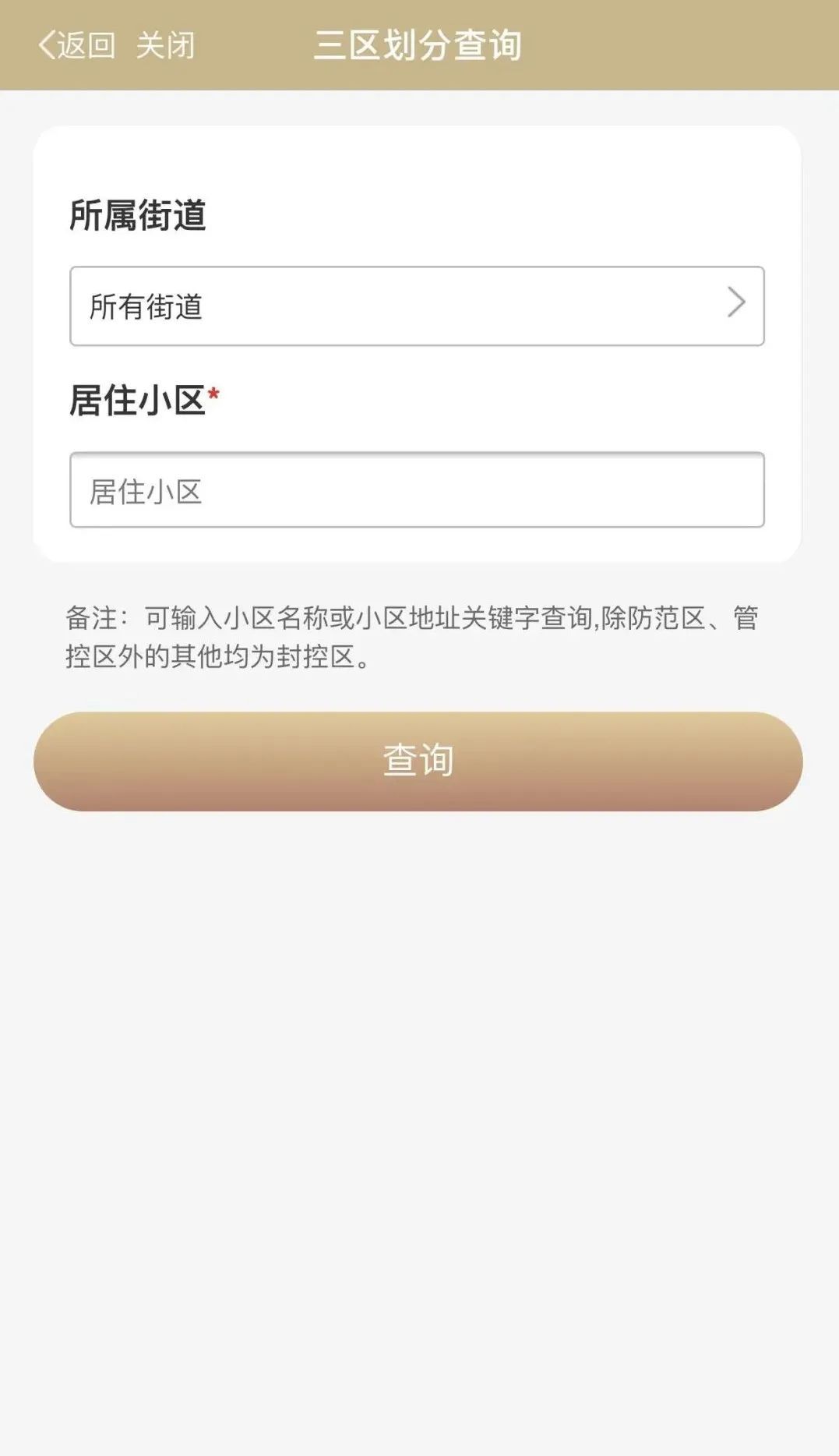Go back using the 返回 button
The width and height of the screenshot is (839, 1456).
tap(77, 45)
